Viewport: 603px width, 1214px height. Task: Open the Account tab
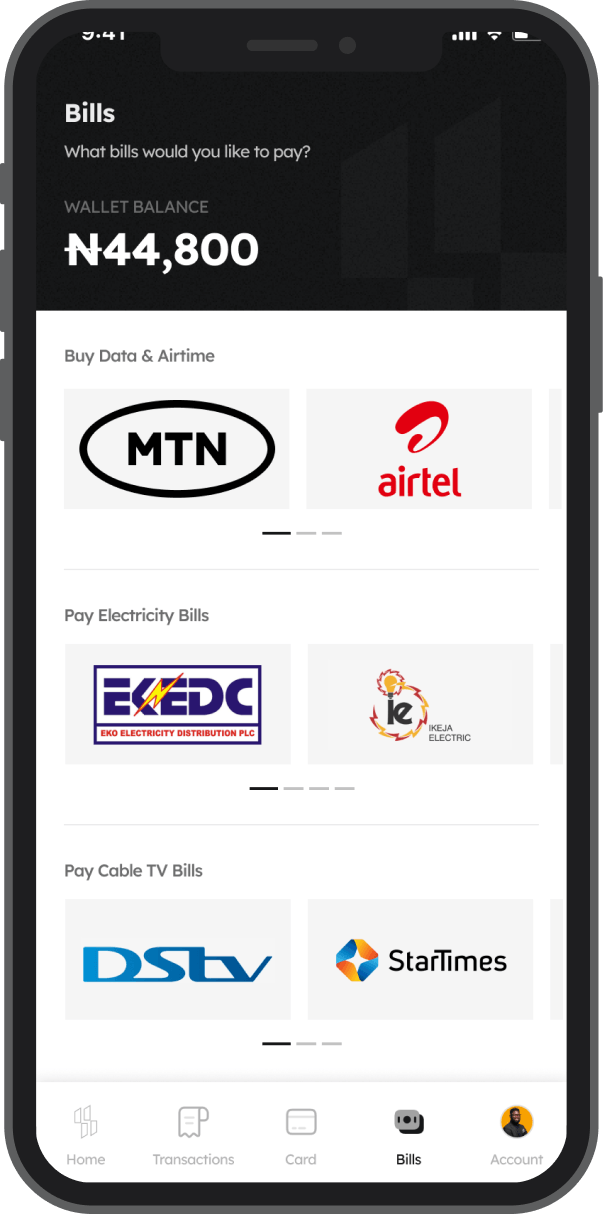tap(516, 1135)
